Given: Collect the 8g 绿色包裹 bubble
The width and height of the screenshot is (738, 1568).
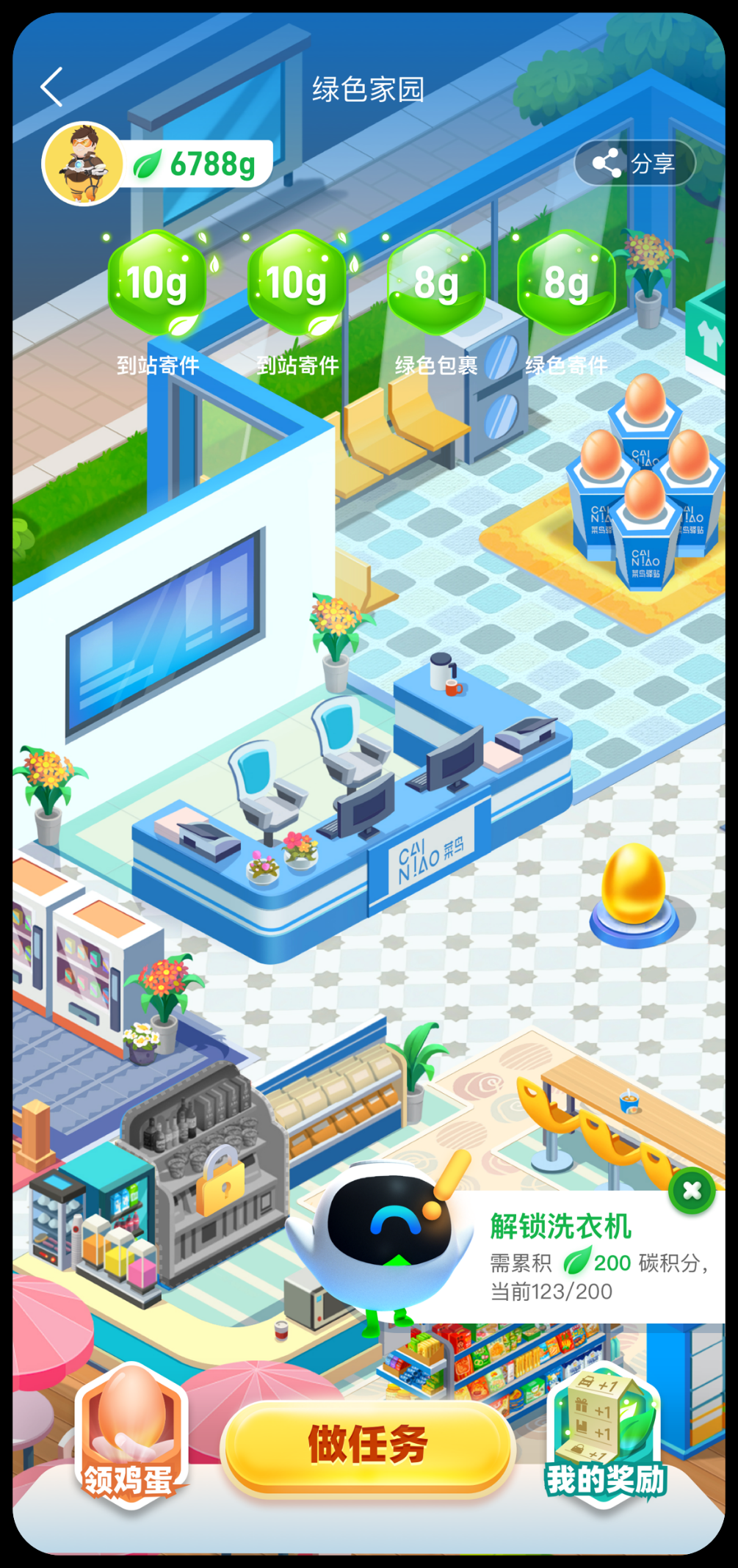Looking at the screenshot, I should point(436,283).
